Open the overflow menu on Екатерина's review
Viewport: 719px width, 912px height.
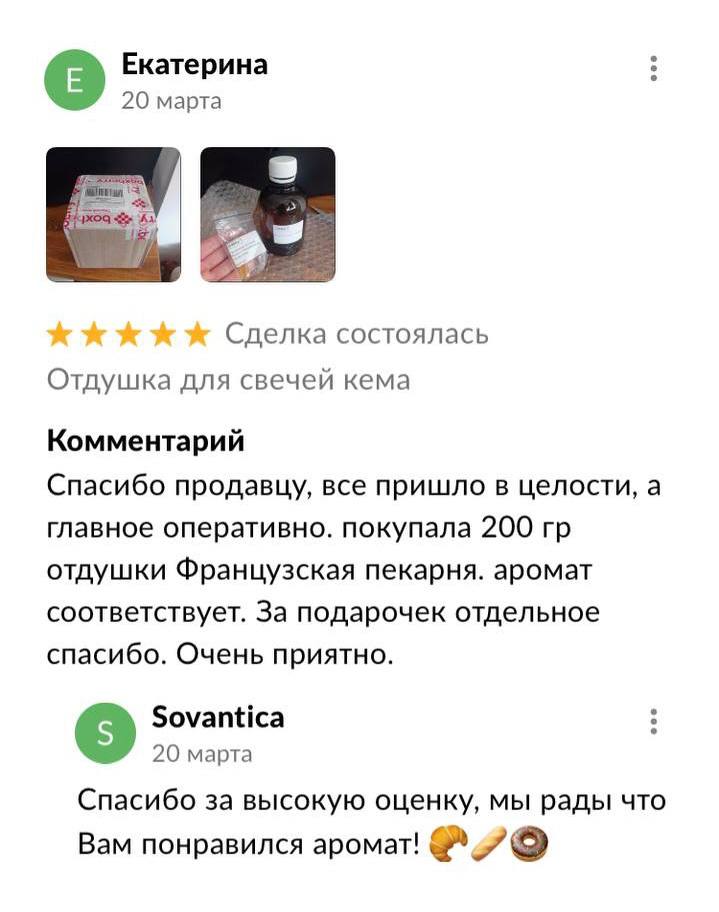(x=653, y=68)
